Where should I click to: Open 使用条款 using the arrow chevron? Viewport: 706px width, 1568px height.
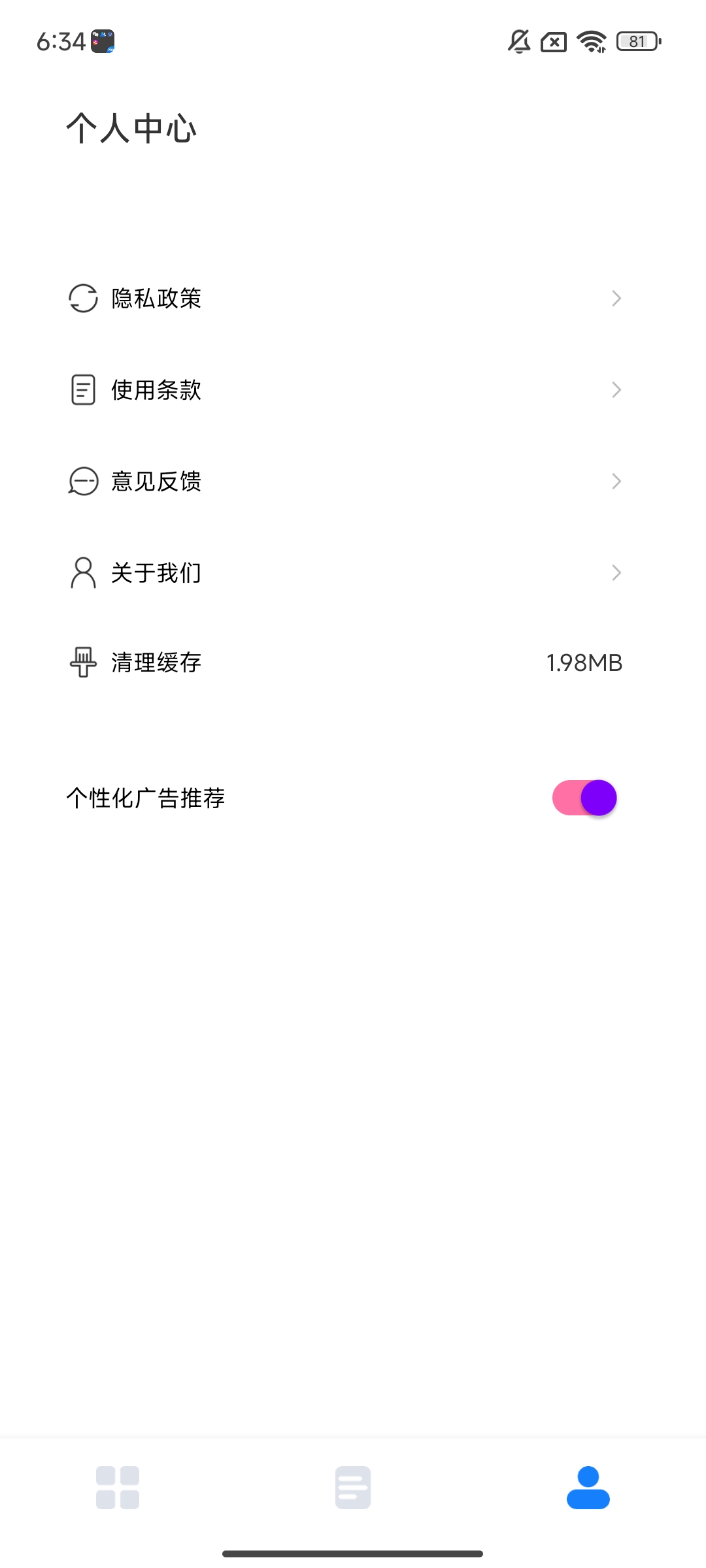click(x=615, y=390)
